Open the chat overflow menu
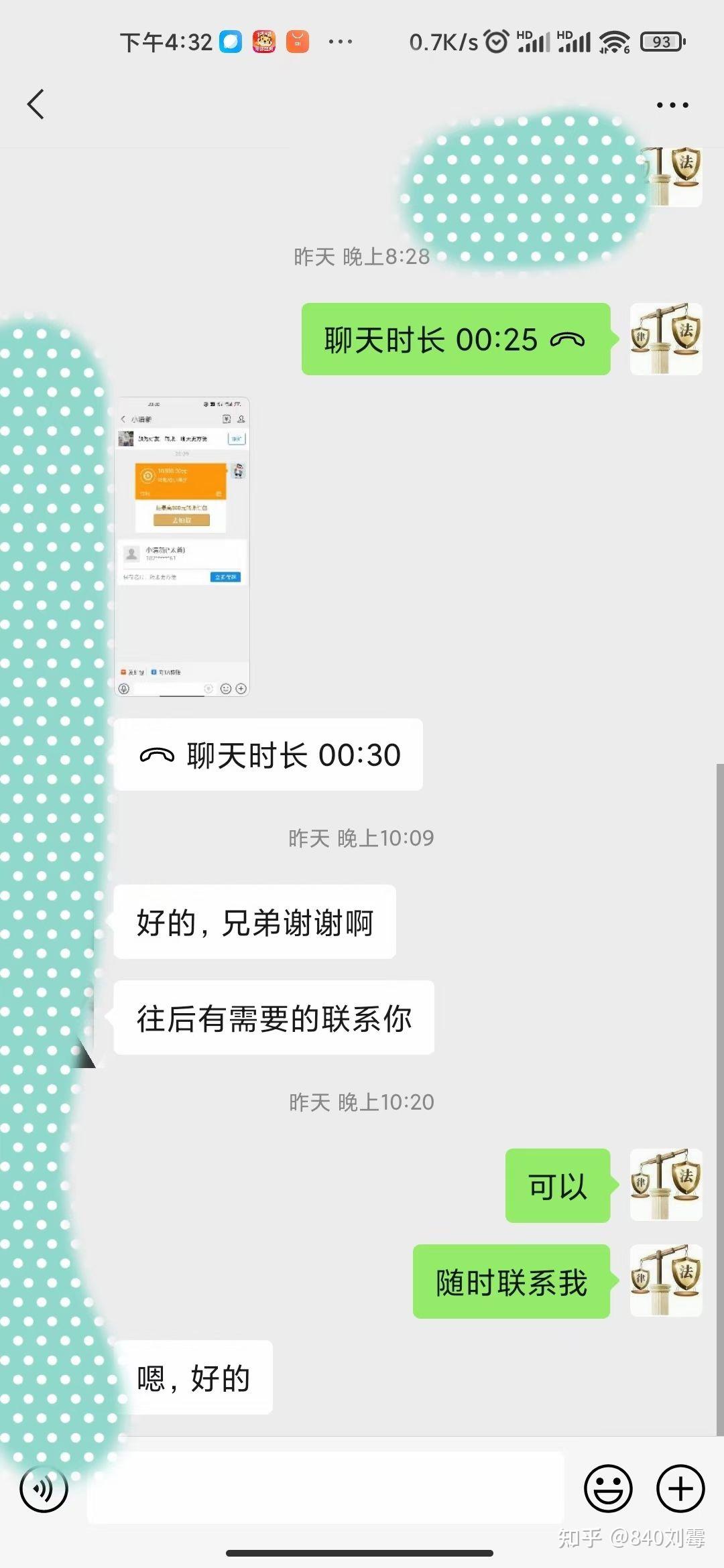 [x=672, y=105]
